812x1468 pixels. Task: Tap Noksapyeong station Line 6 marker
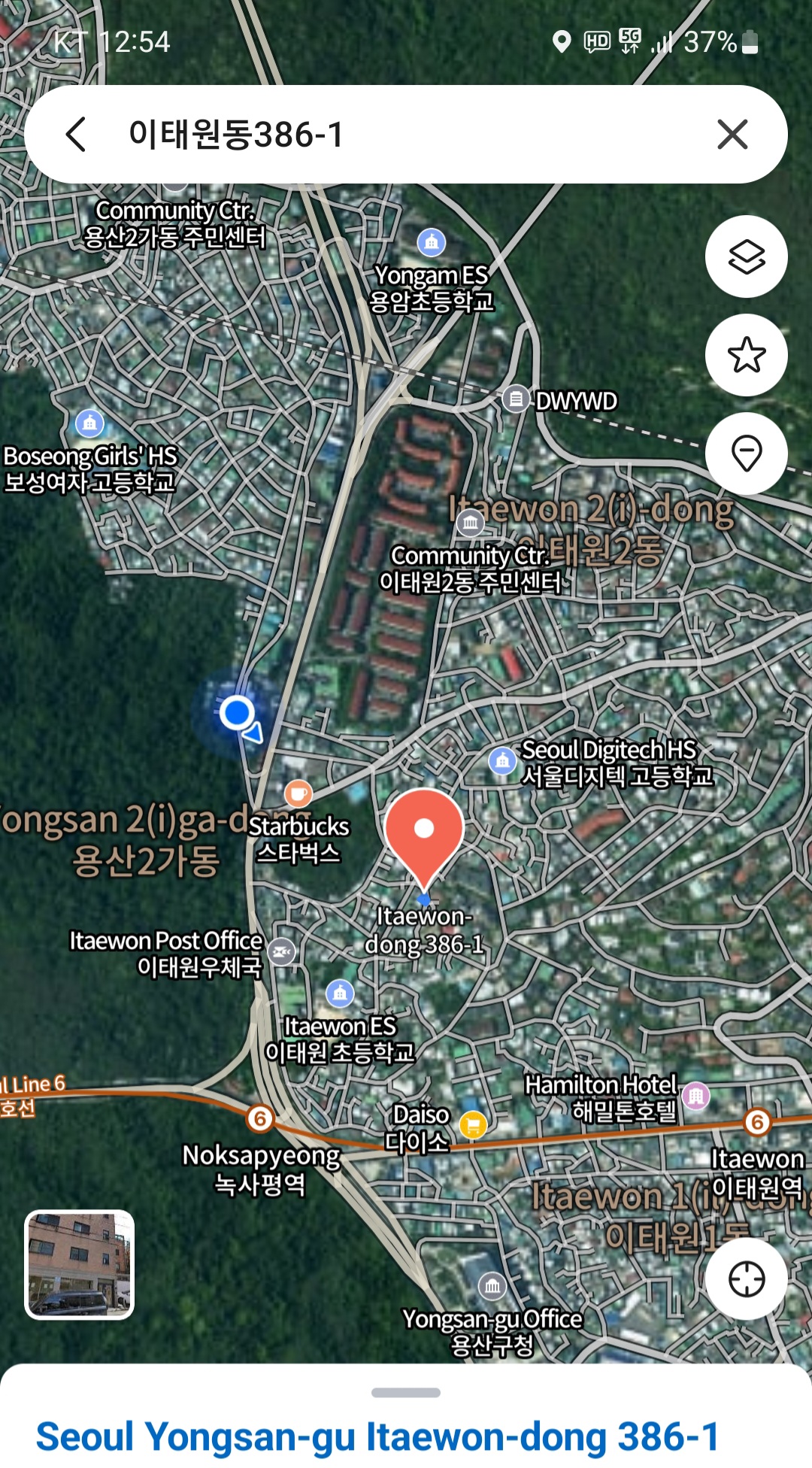click(260, 1118)
